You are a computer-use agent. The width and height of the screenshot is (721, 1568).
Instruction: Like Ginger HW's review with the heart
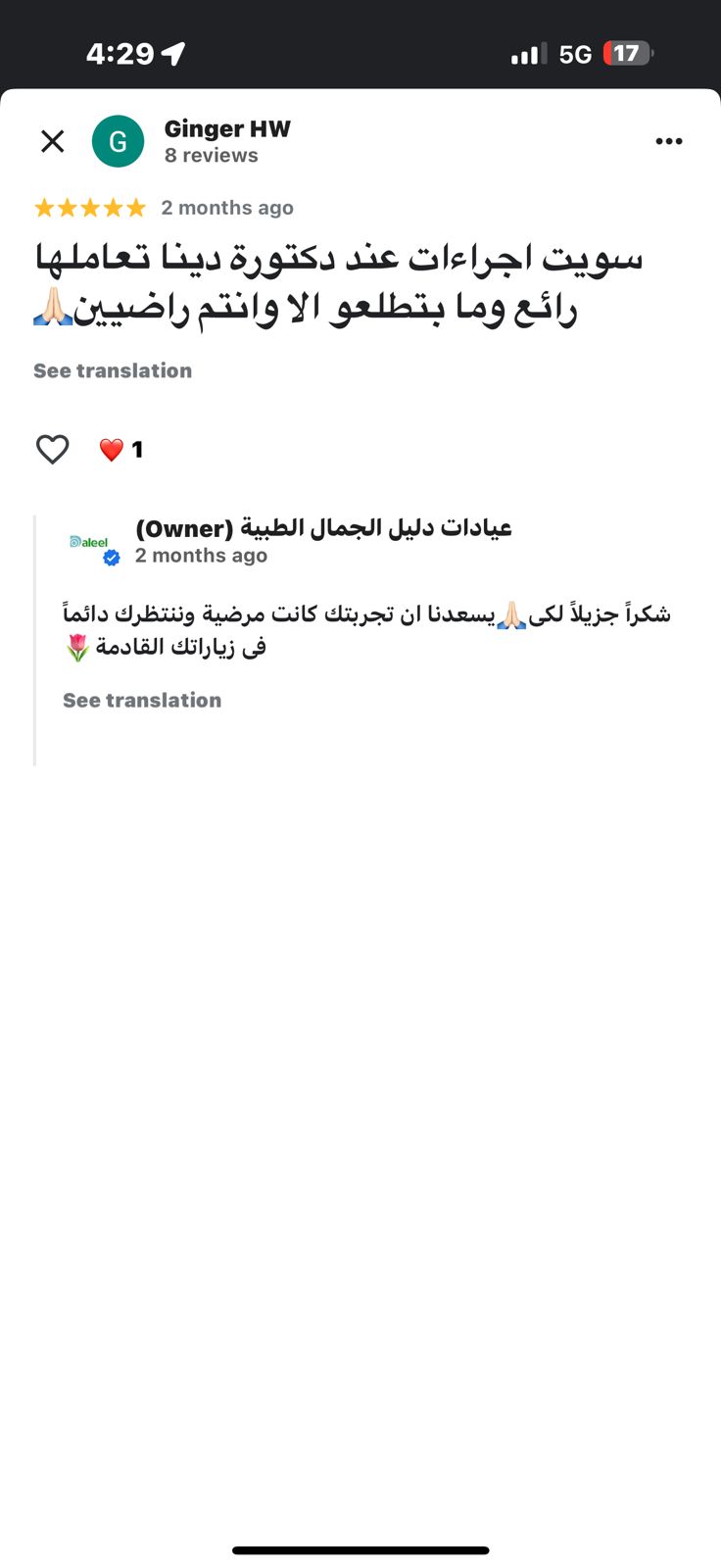[53, 450]
